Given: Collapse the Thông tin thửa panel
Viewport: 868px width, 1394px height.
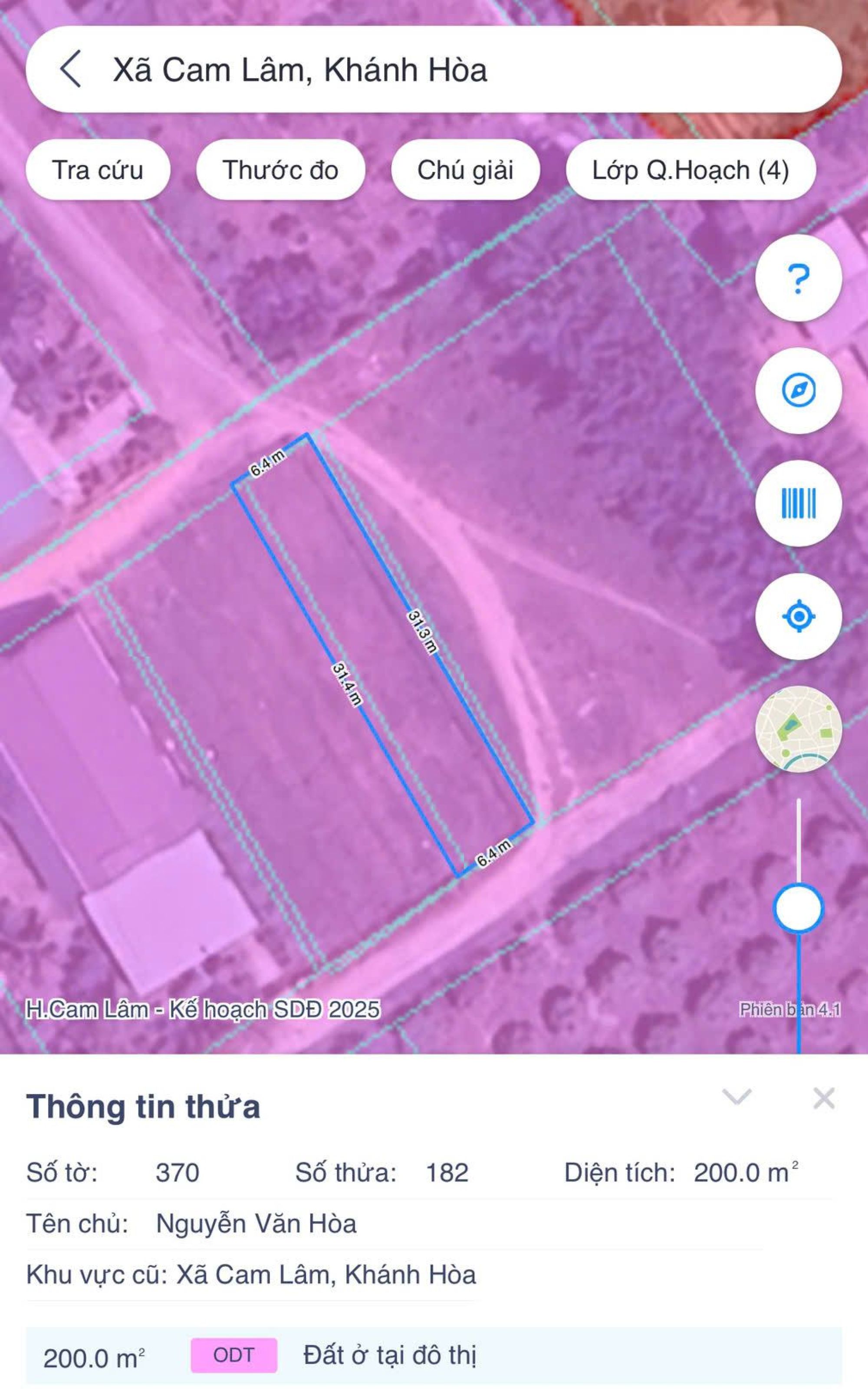Looking at the screenshot, I should tap(736, 1097).
